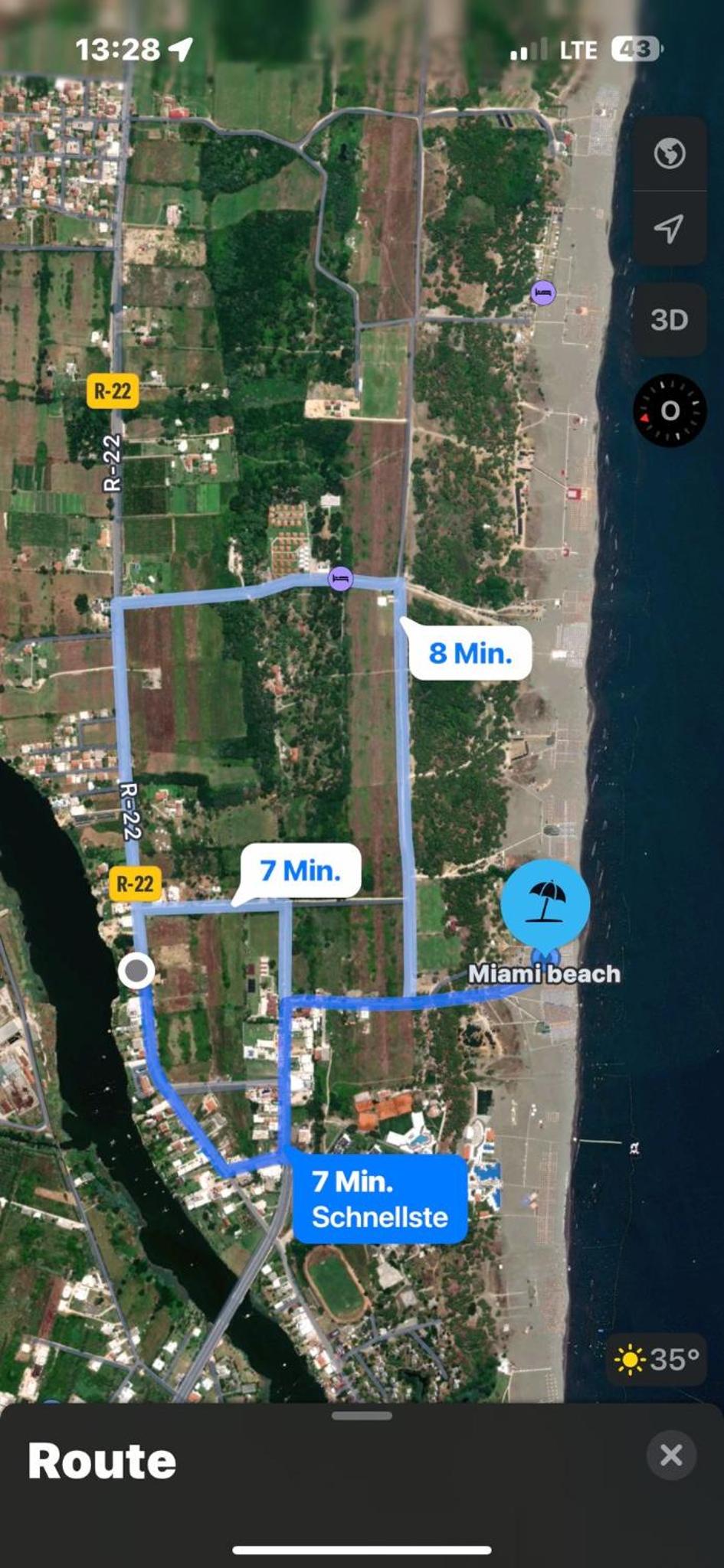The height and width of the screenshot is (1568, 724).
Task: Open the map mode globe button
Action: point(669,154)
